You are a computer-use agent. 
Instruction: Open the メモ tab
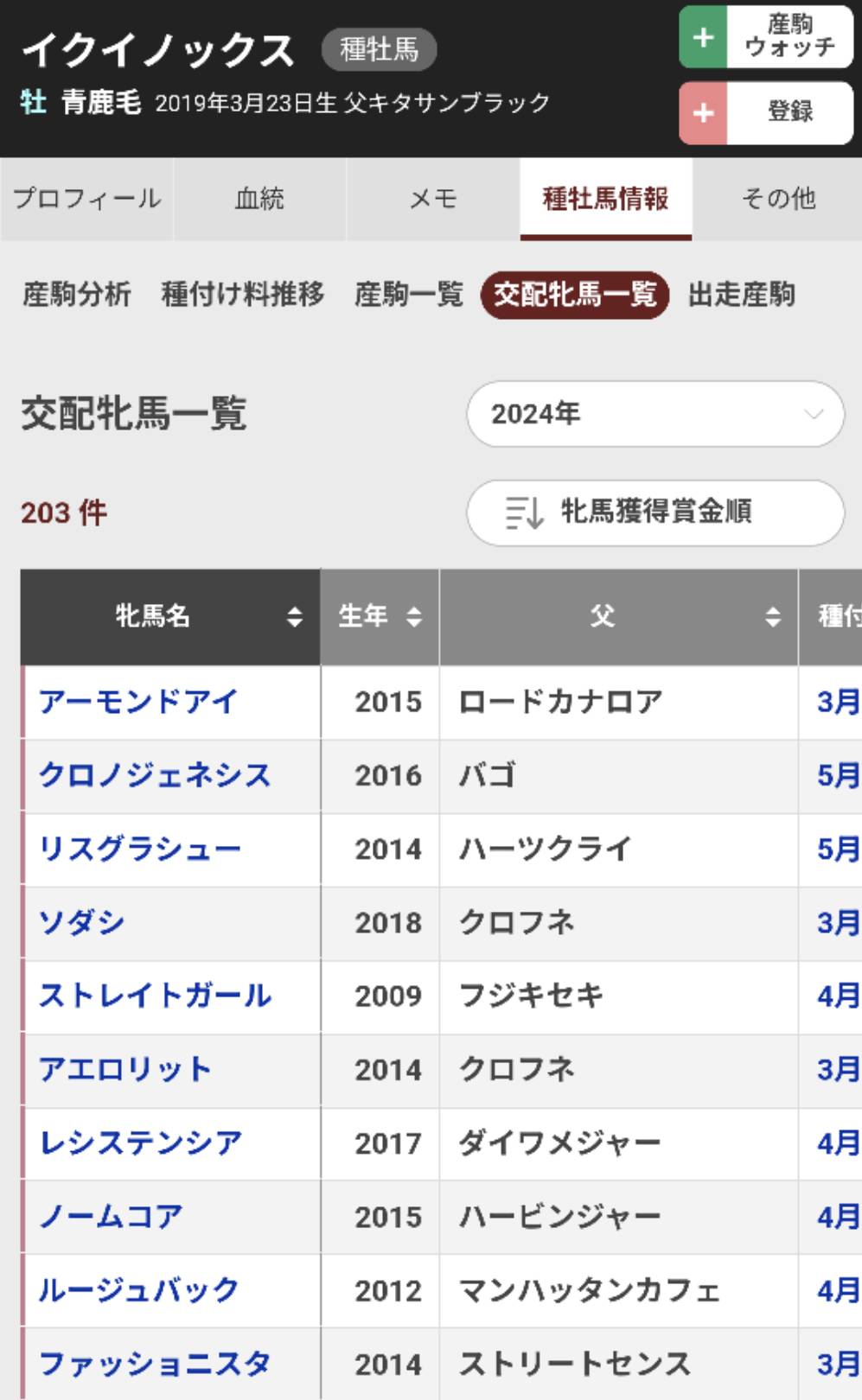(432, 199)
